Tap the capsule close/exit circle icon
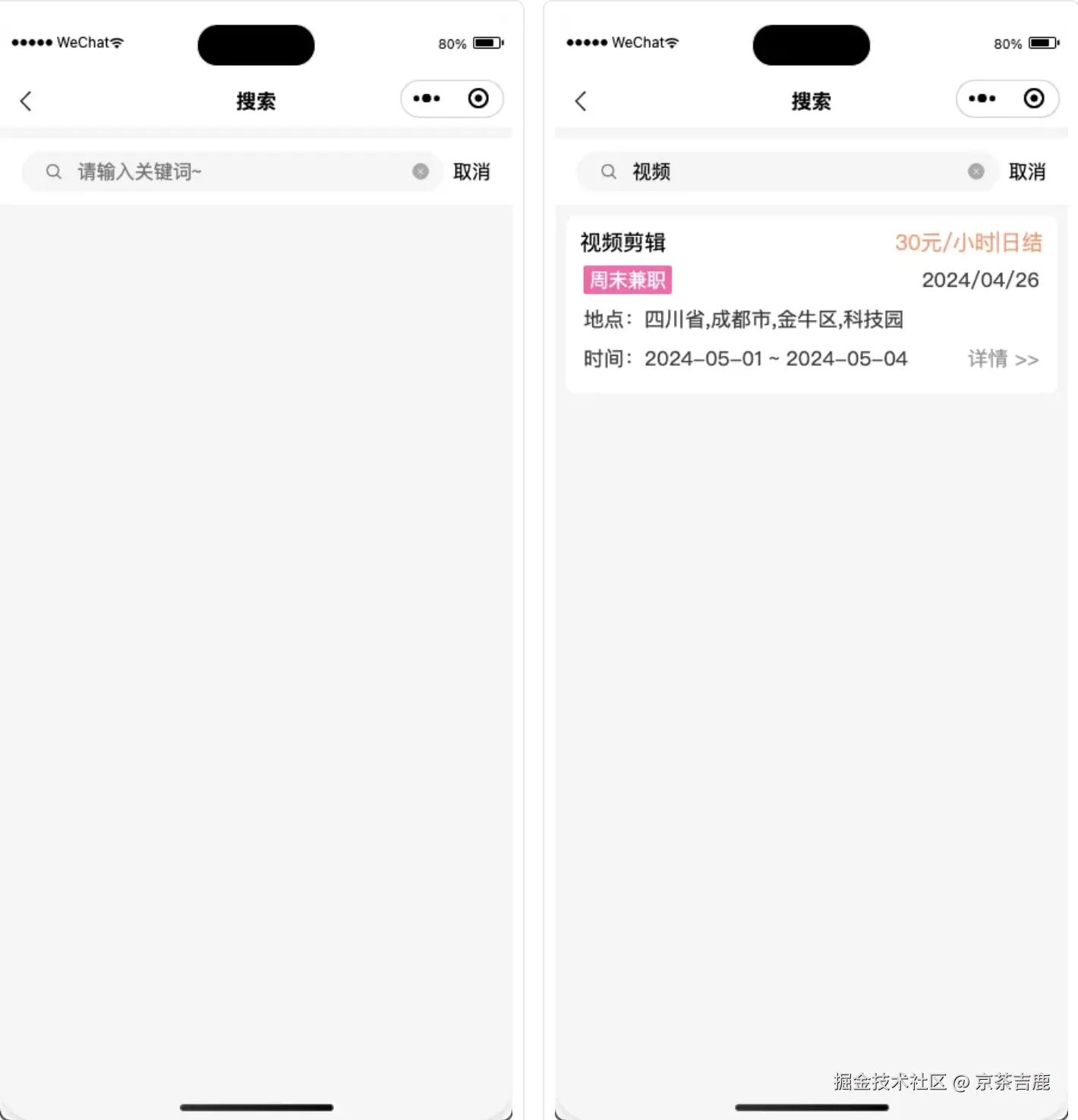 [478, 99]
